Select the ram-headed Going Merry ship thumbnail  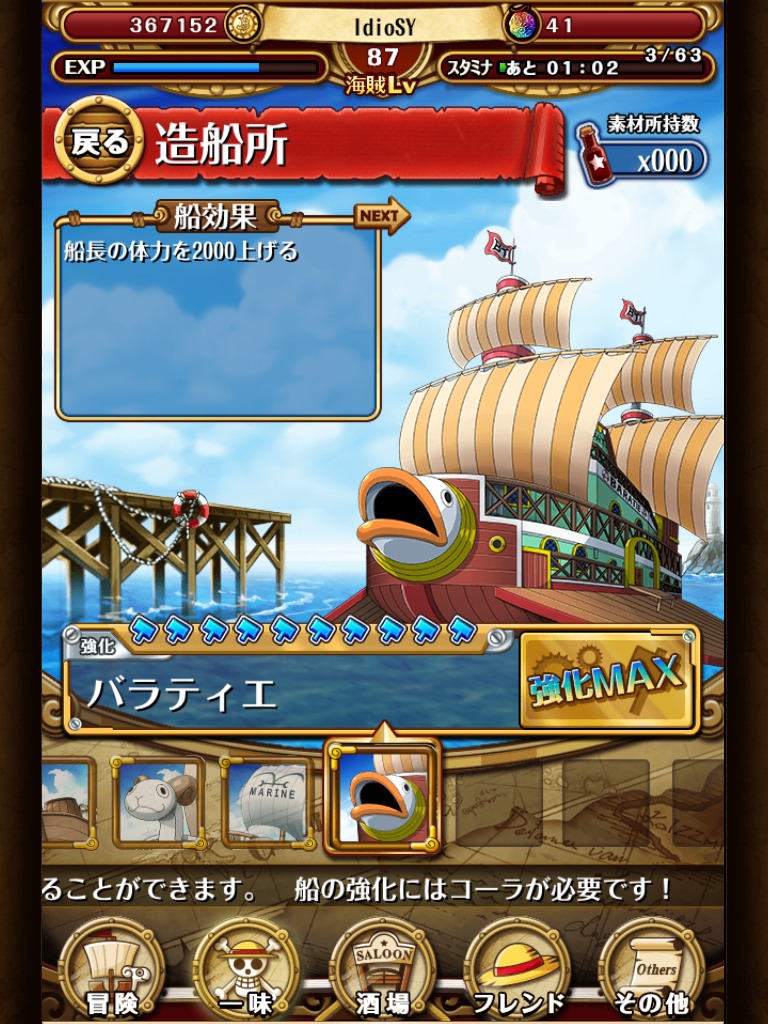point(158,801)
